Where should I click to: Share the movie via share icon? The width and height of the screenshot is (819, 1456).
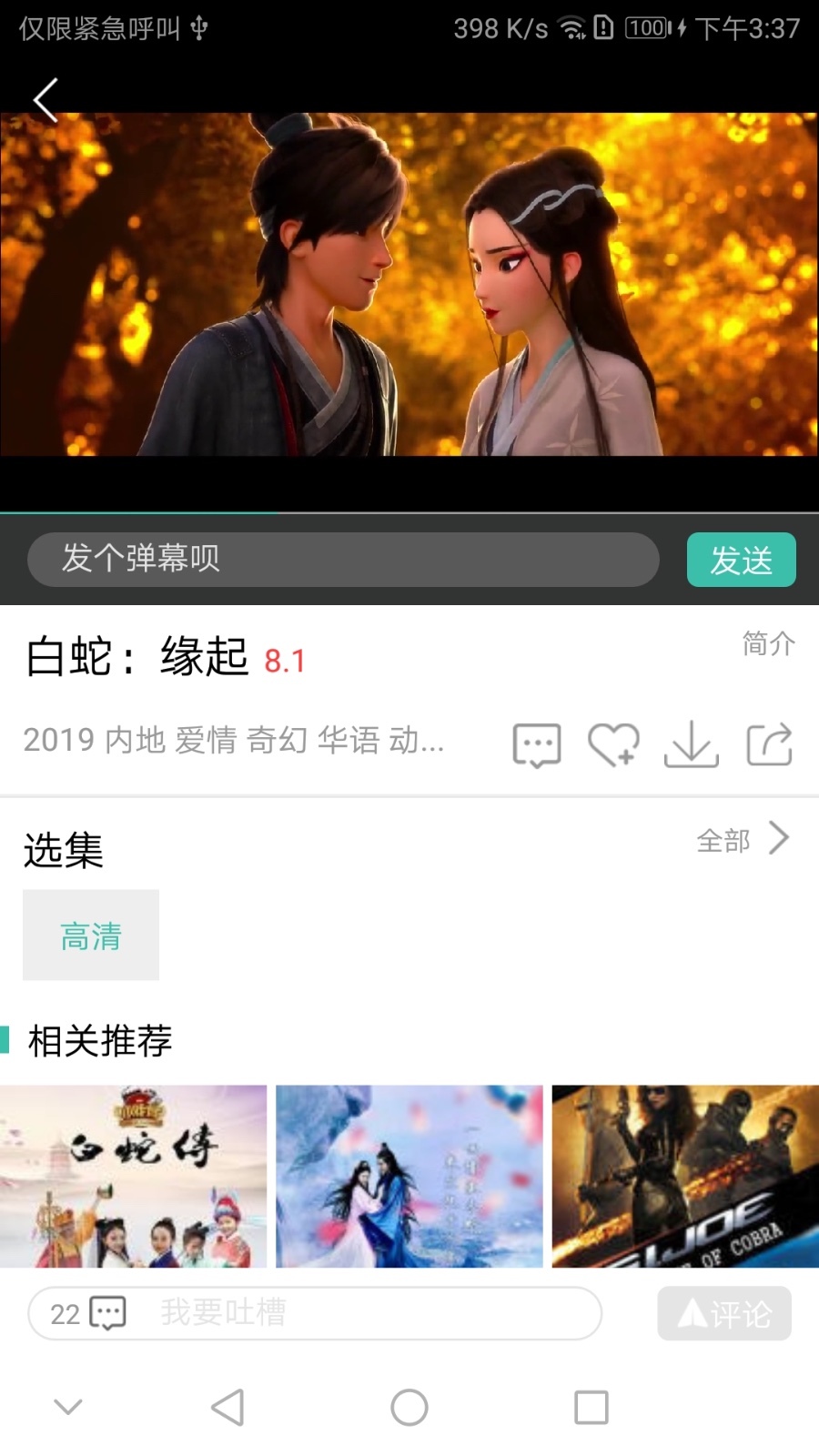[x=769, y=744]
